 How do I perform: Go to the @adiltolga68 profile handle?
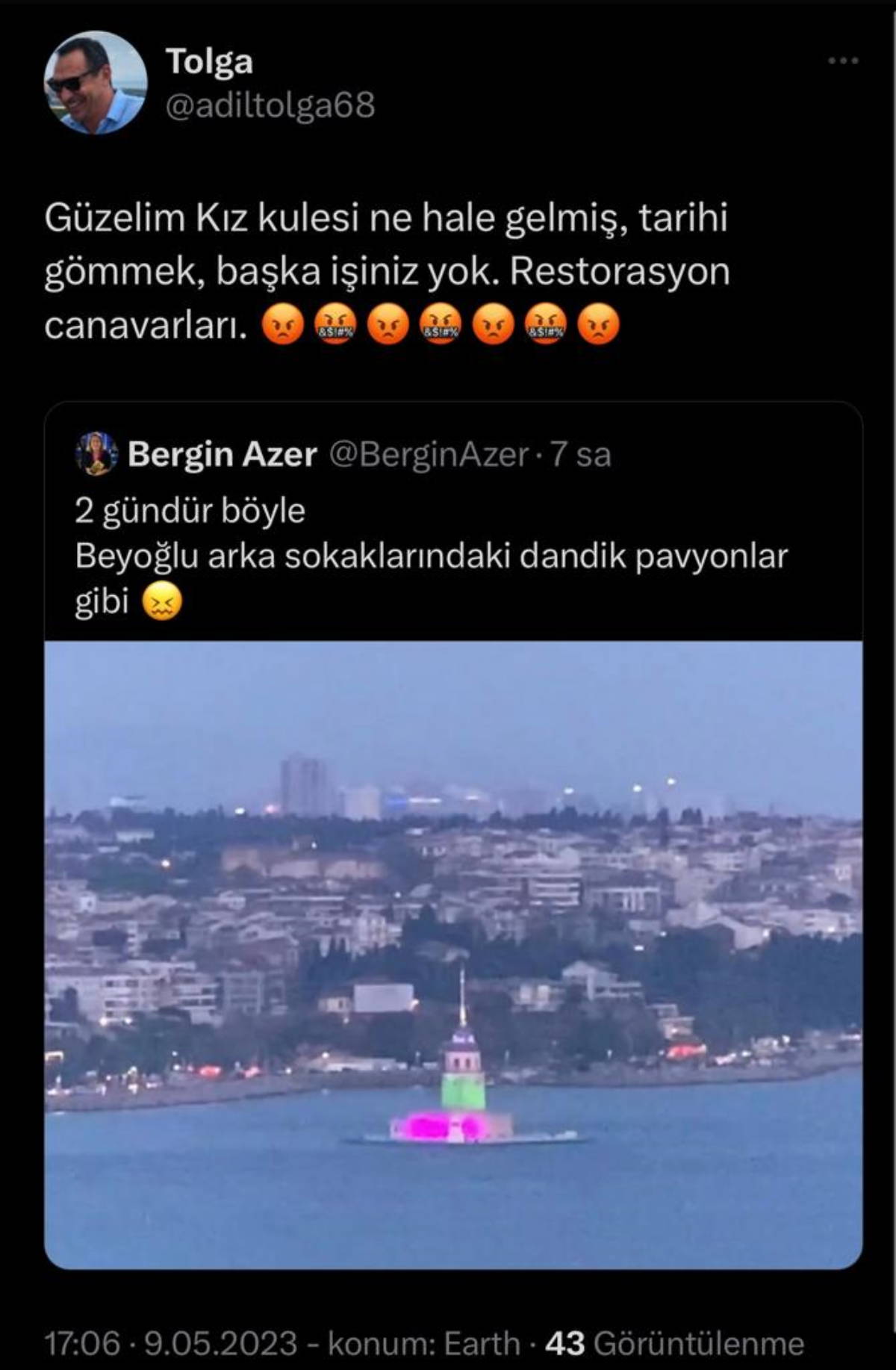point(270,105)
